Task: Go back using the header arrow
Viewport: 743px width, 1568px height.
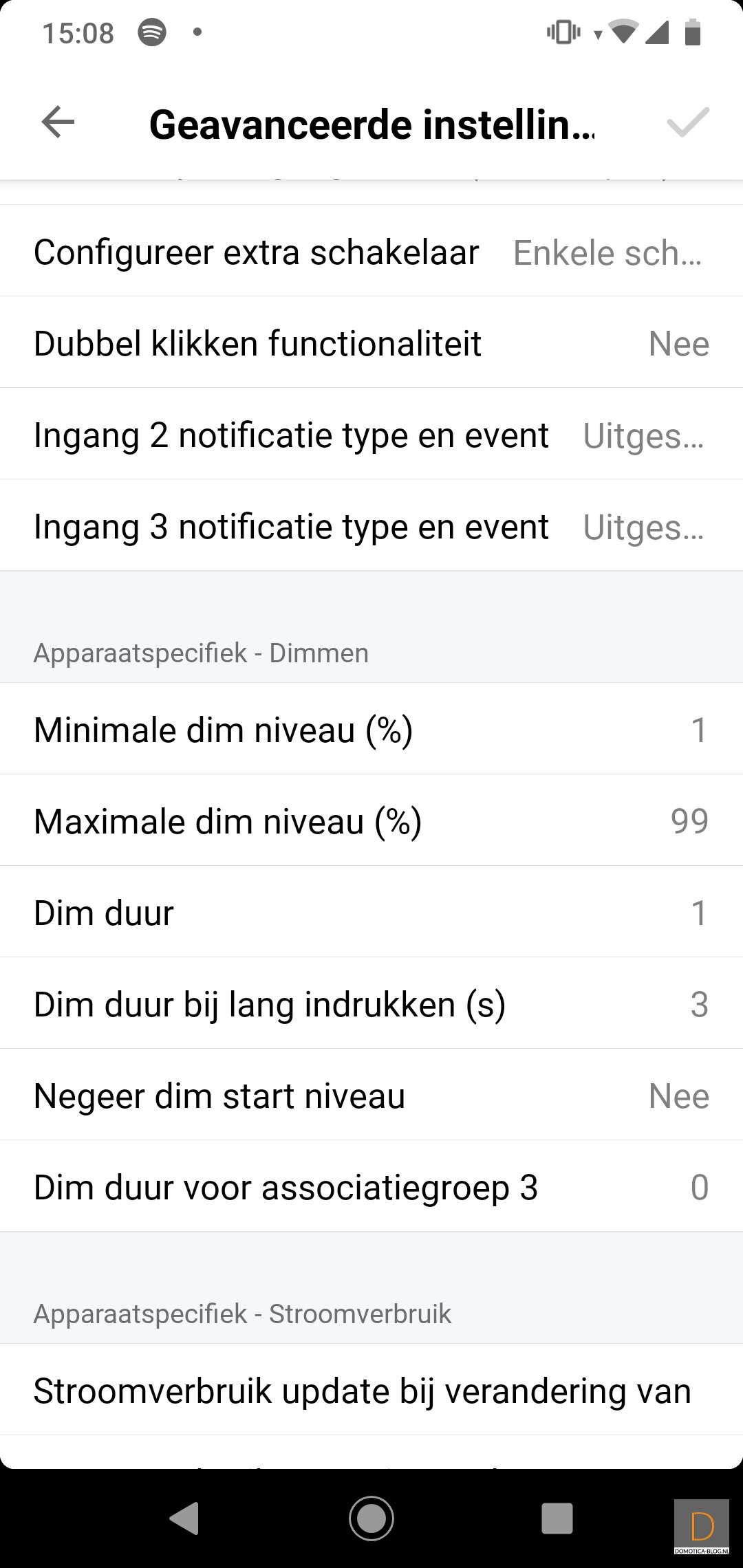Action: point(58,123)
